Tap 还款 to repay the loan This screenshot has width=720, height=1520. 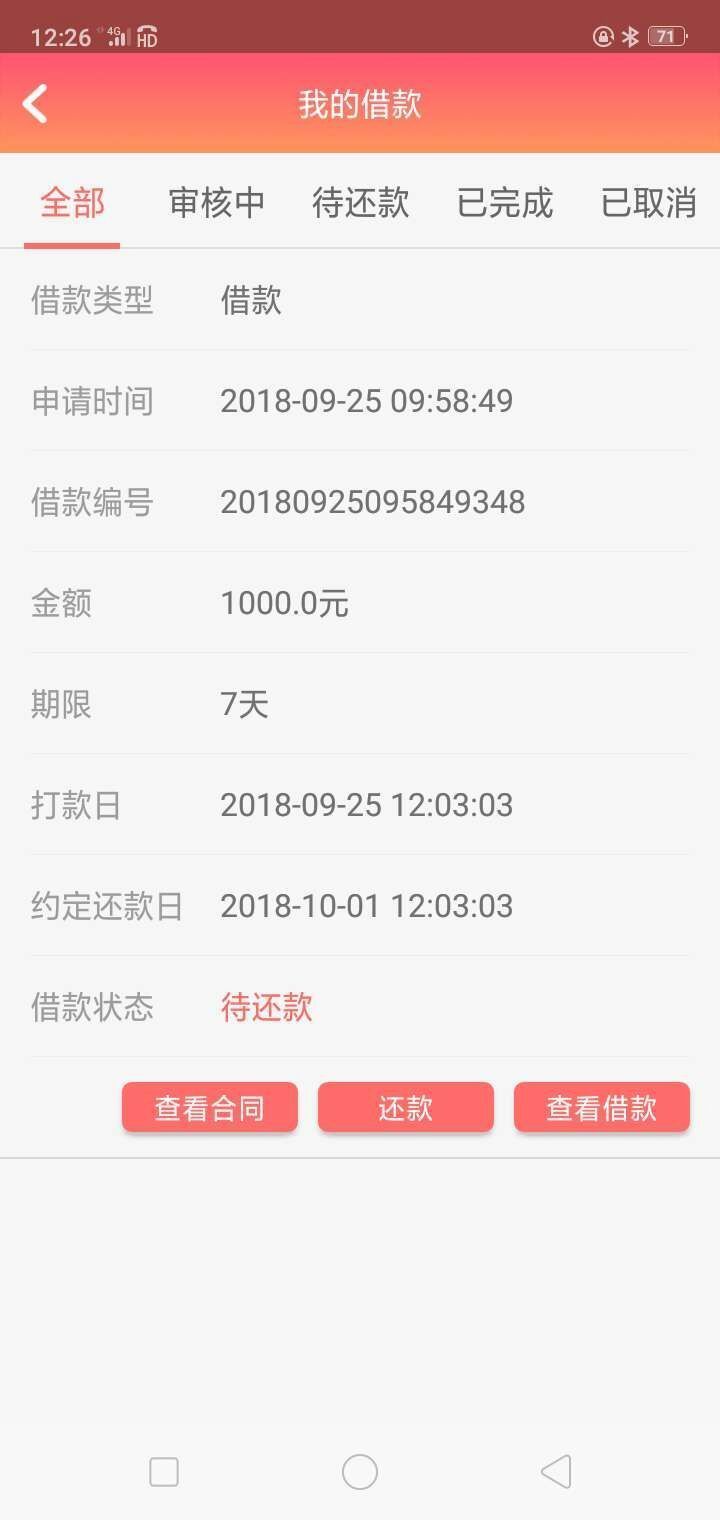pyautogui.click(x=406, y=1107)
